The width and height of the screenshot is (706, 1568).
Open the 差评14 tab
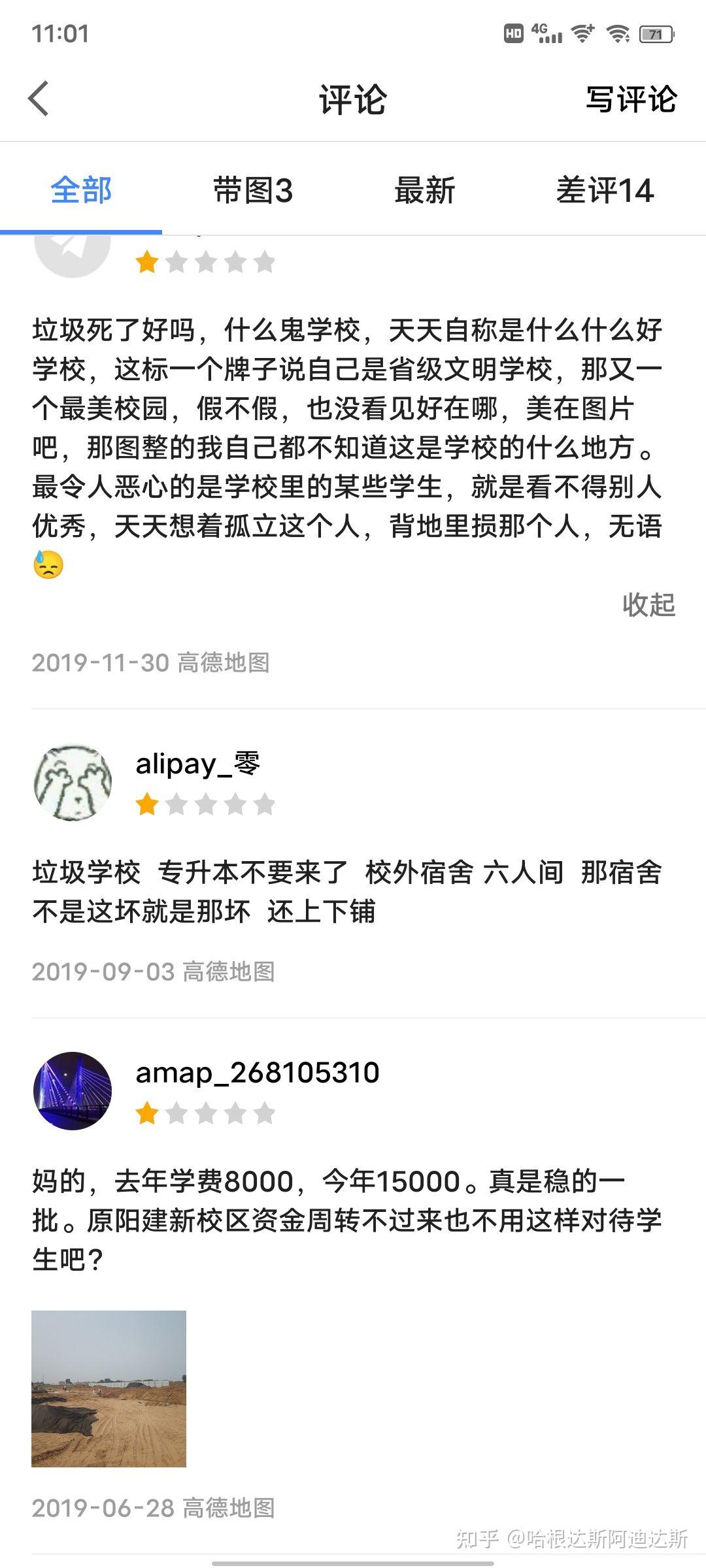click(604, 191)
